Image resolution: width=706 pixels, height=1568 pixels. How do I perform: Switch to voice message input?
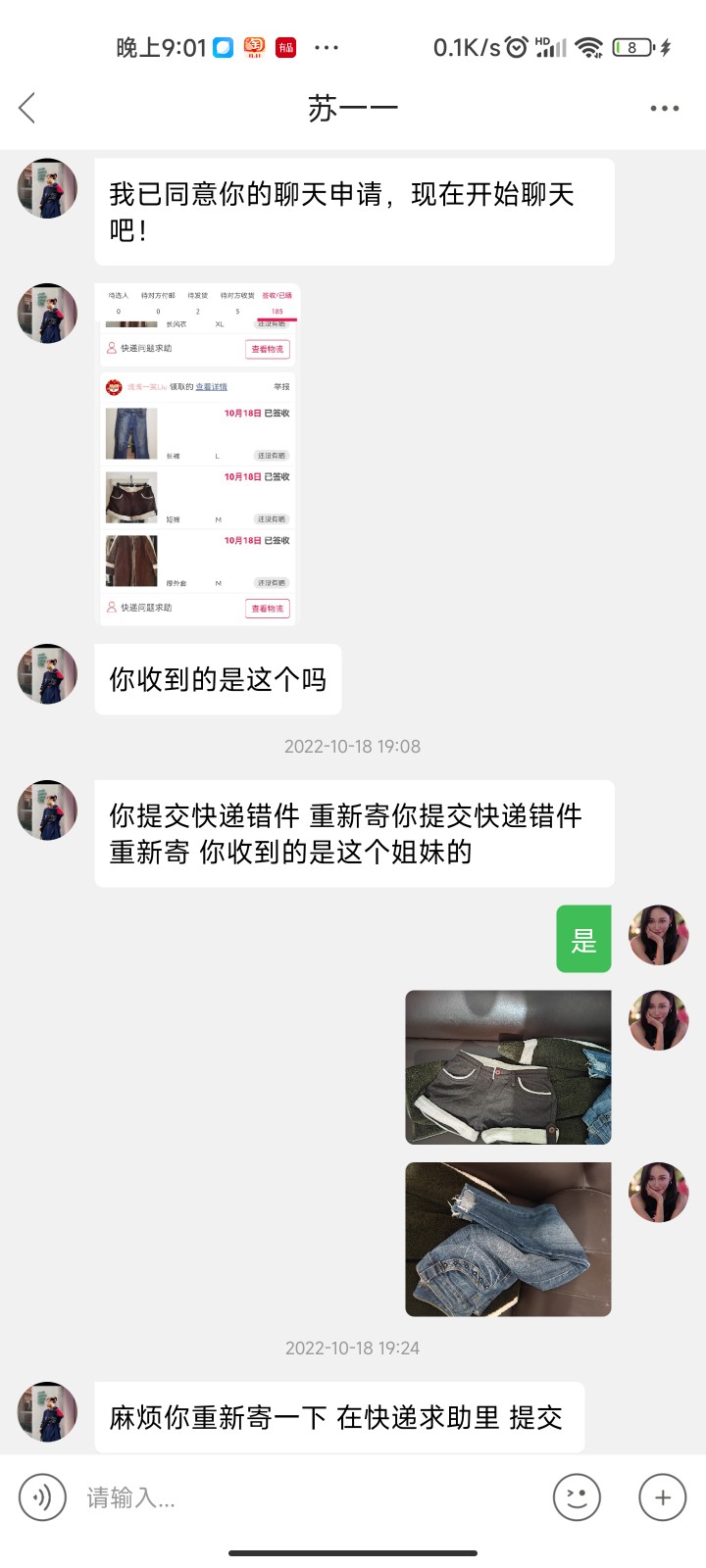point(42,1497)
